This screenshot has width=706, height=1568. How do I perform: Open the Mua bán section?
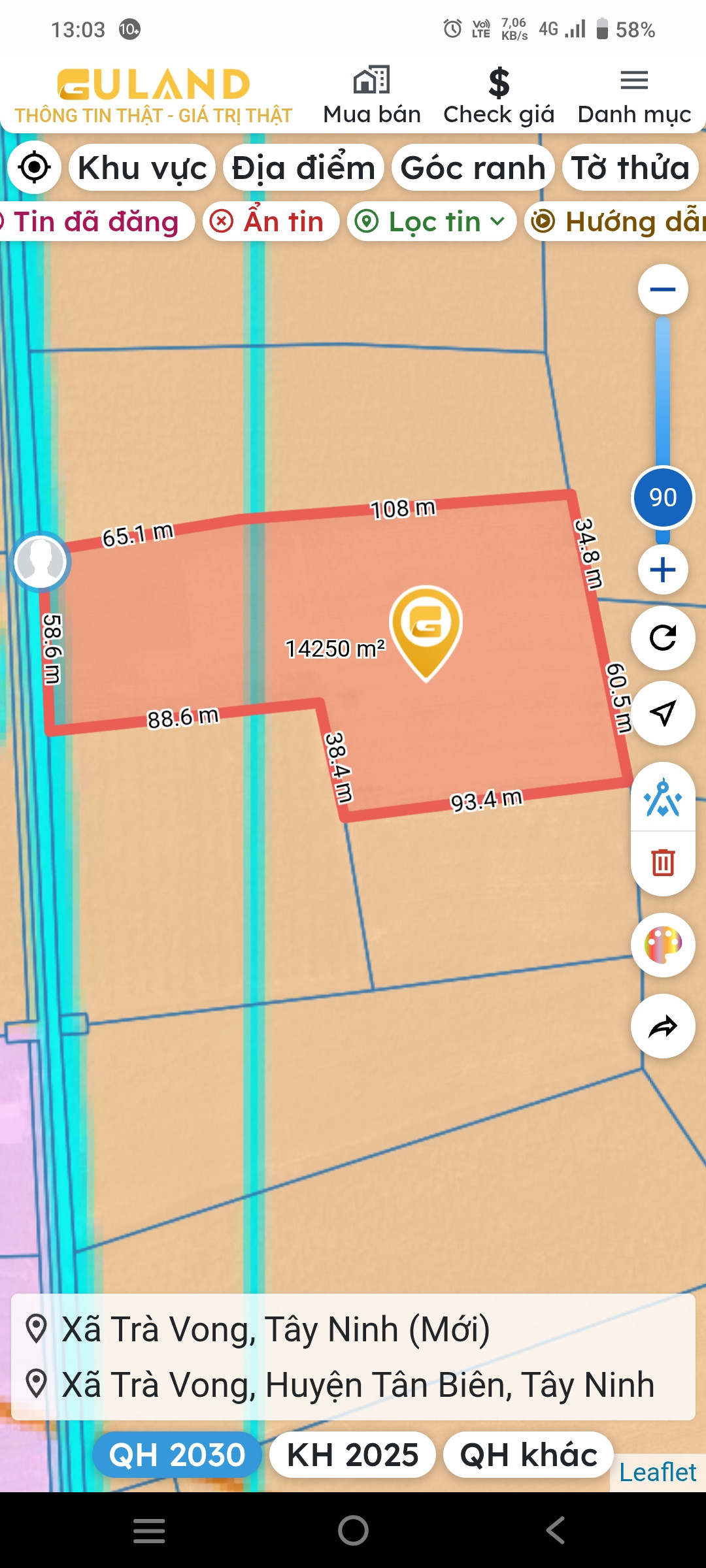pos(372,96)
